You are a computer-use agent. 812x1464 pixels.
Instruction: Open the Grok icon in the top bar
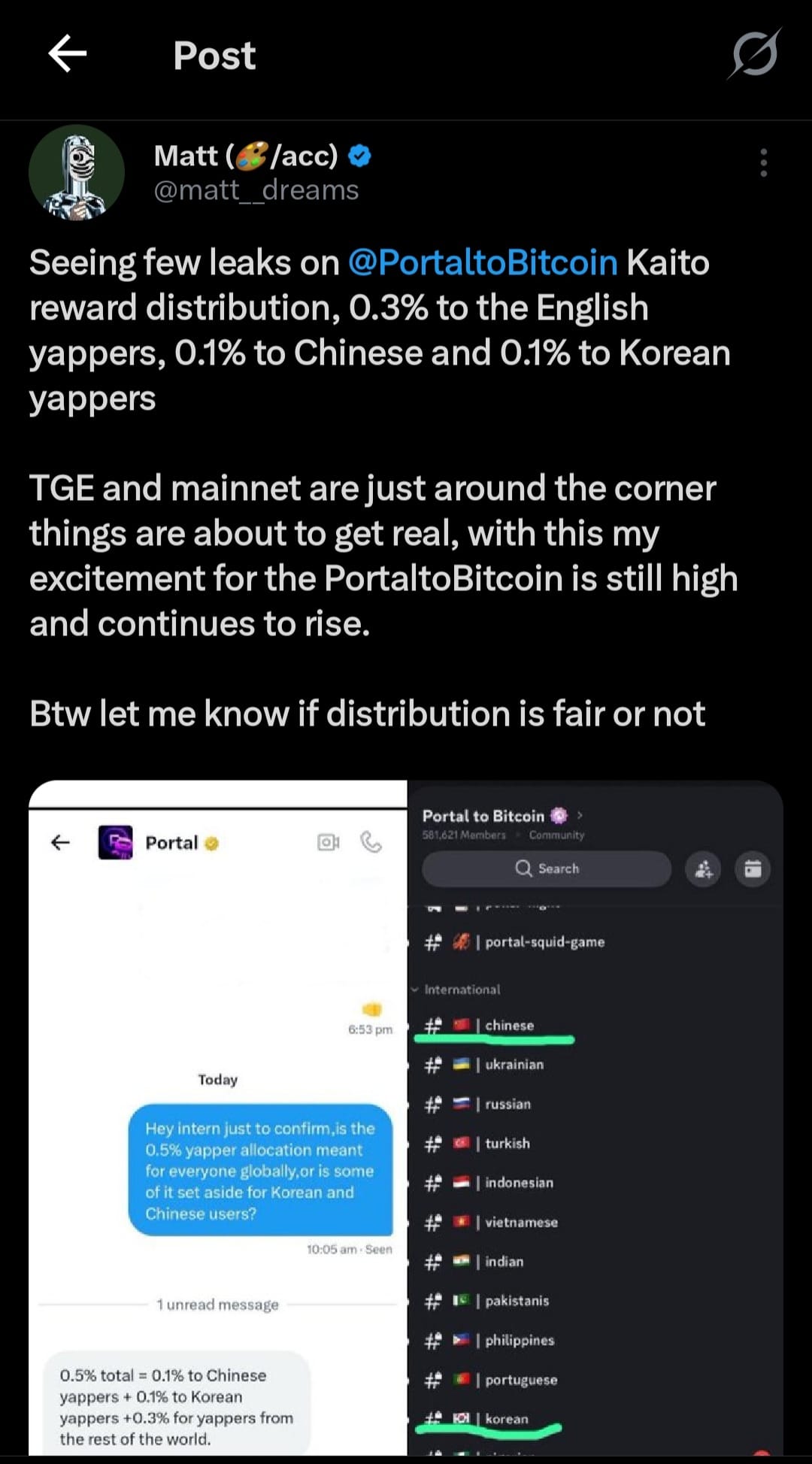coord(754,54)
